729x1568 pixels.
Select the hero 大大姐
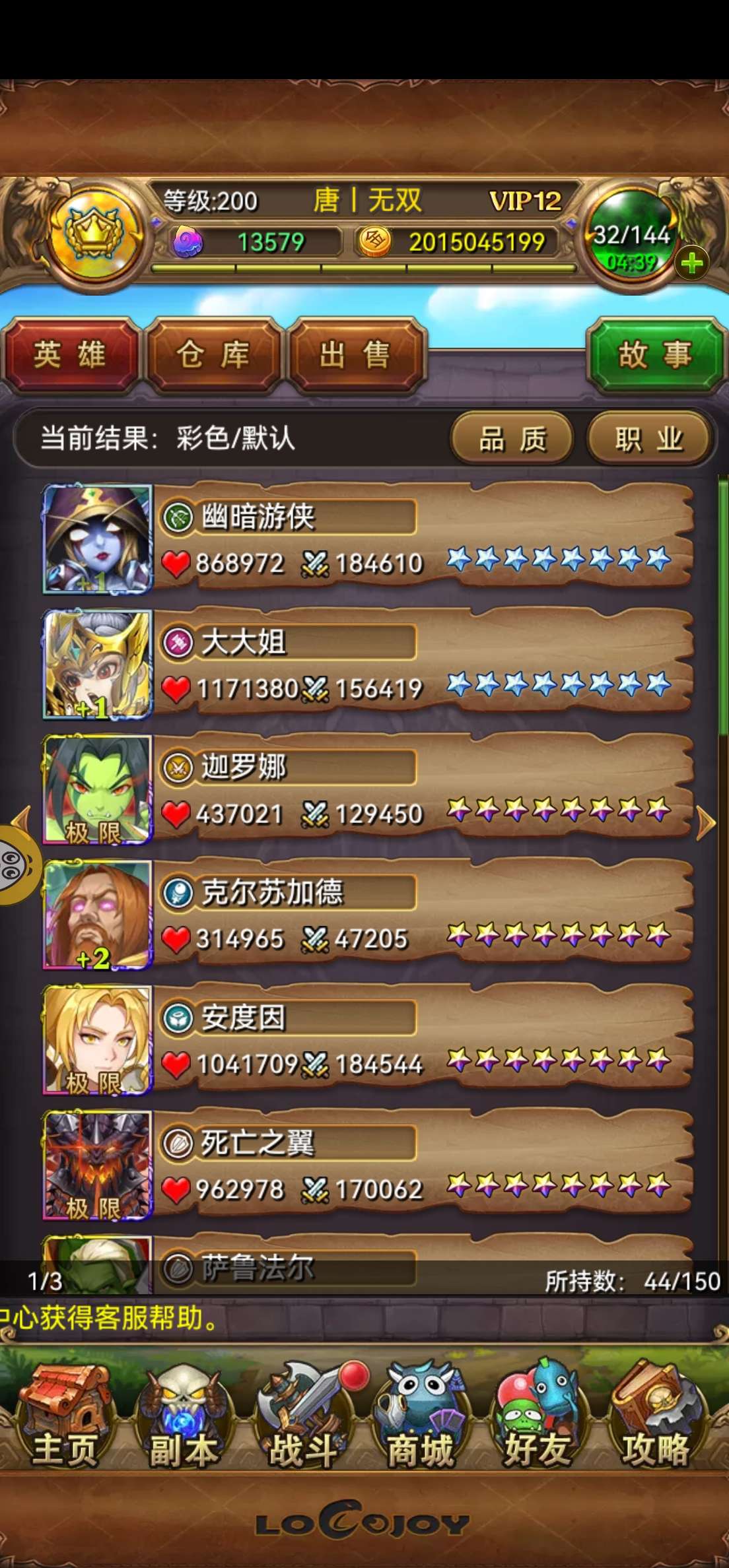click(367, 665)
